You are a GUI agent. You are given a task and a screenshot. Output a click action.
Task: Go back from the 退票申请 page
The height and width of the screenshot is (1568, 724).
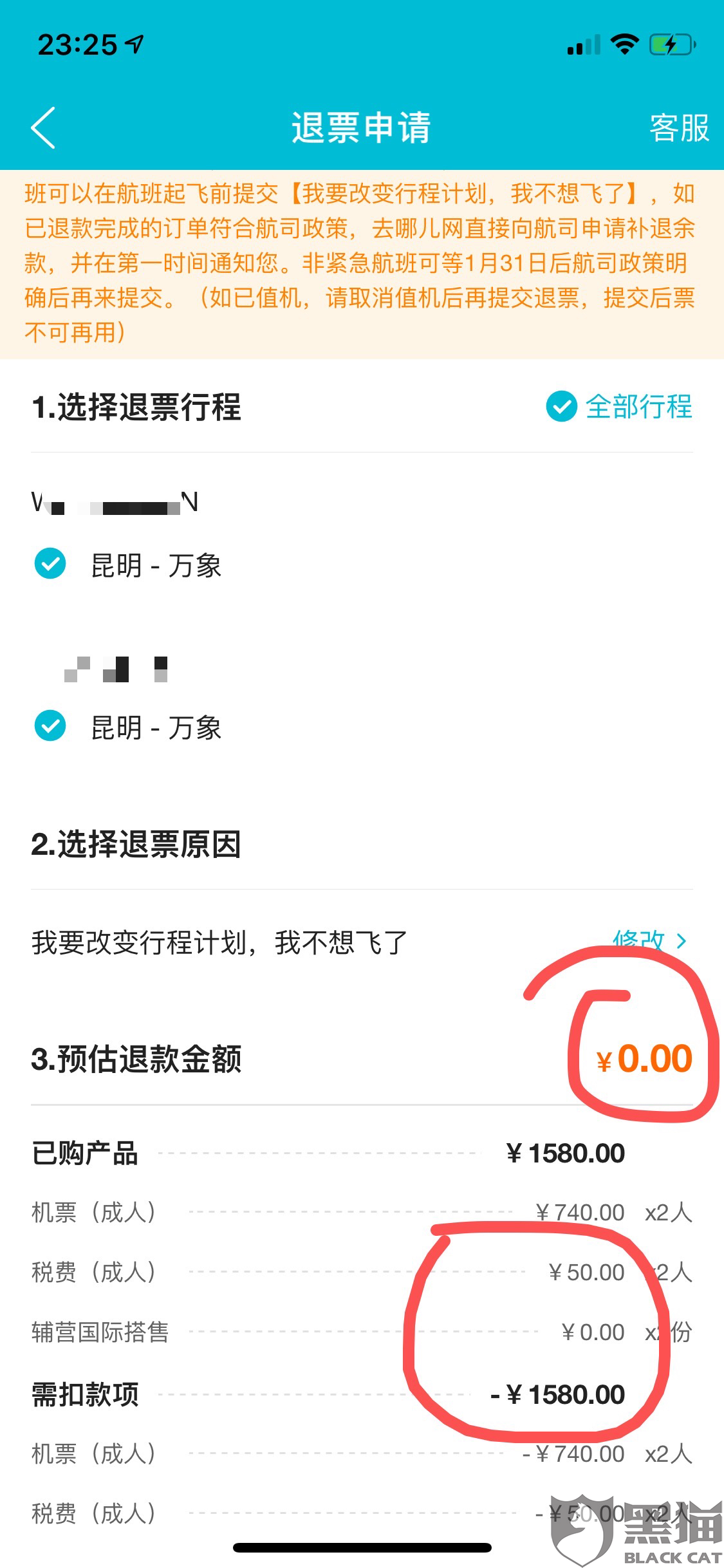click(43, 127)
